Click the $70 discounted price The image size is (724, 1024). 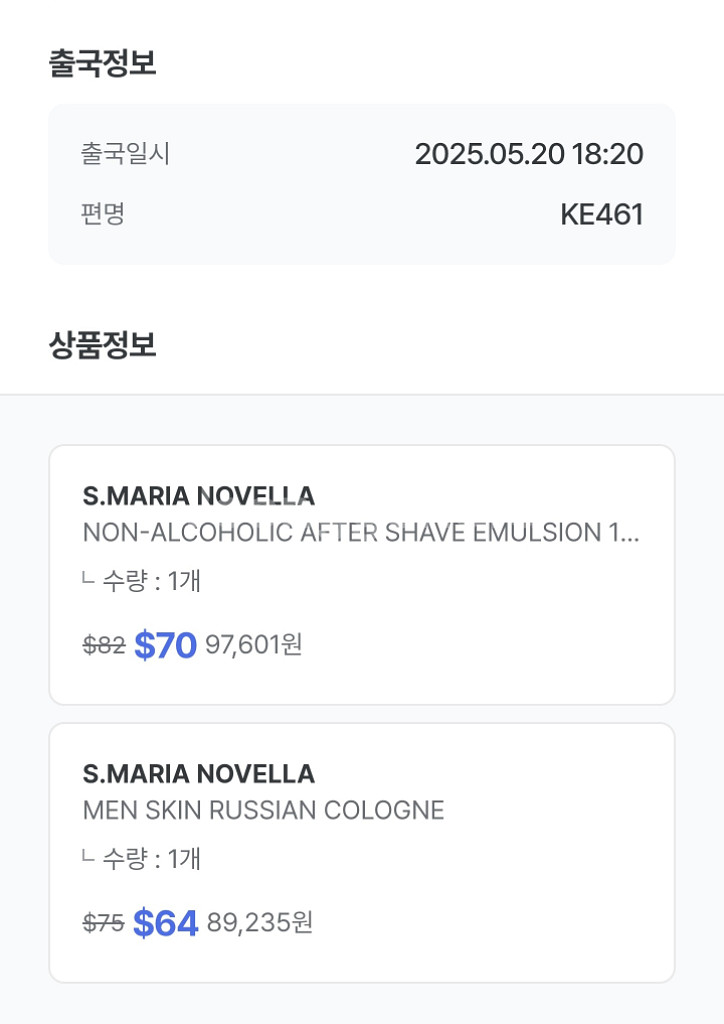(x=165, y=645)
